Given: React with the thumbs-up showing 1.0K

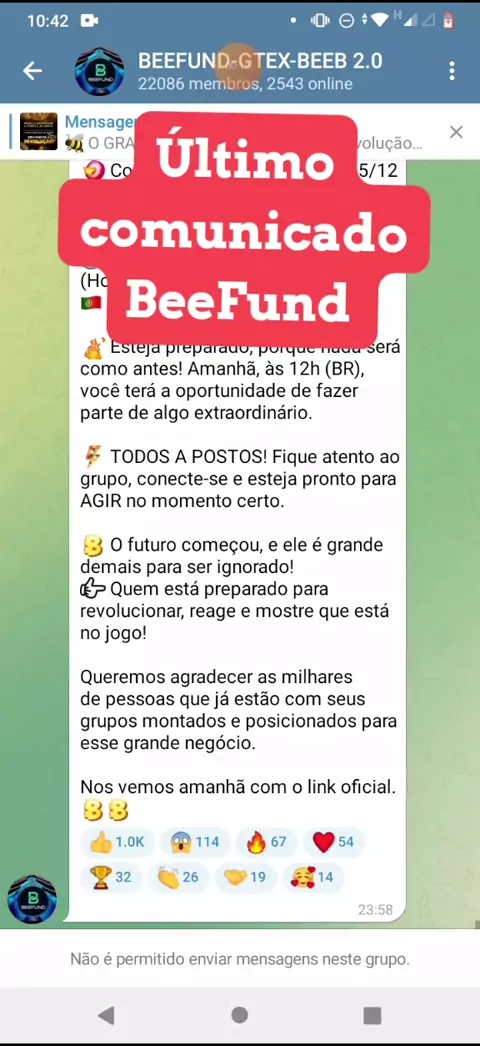Looking at the screenshot, I should coord(118,842).
